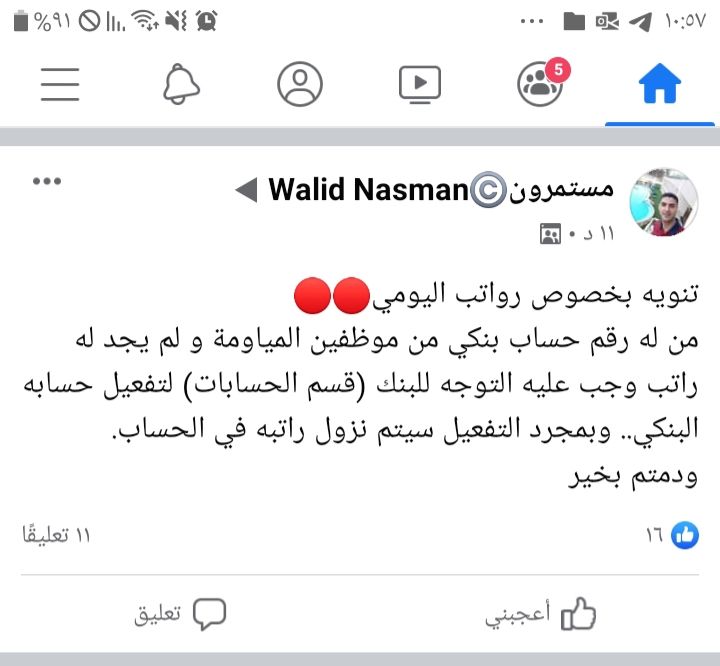Tap تعليق to comment on the post
The image size is (720, 666).
pyautogui.click(x=180, y=614)
